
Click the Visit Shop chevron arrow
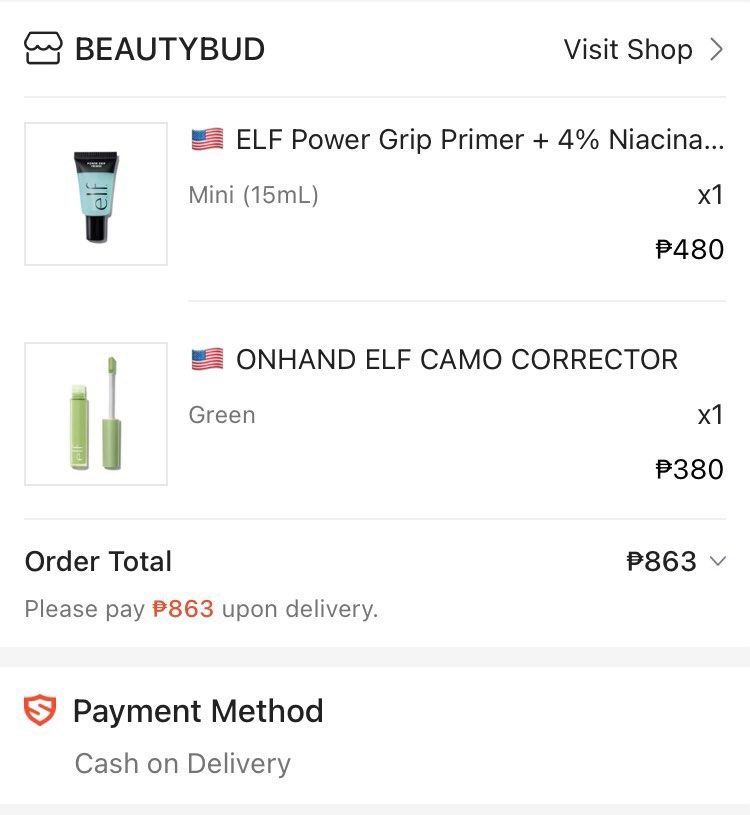pos(718,48)
